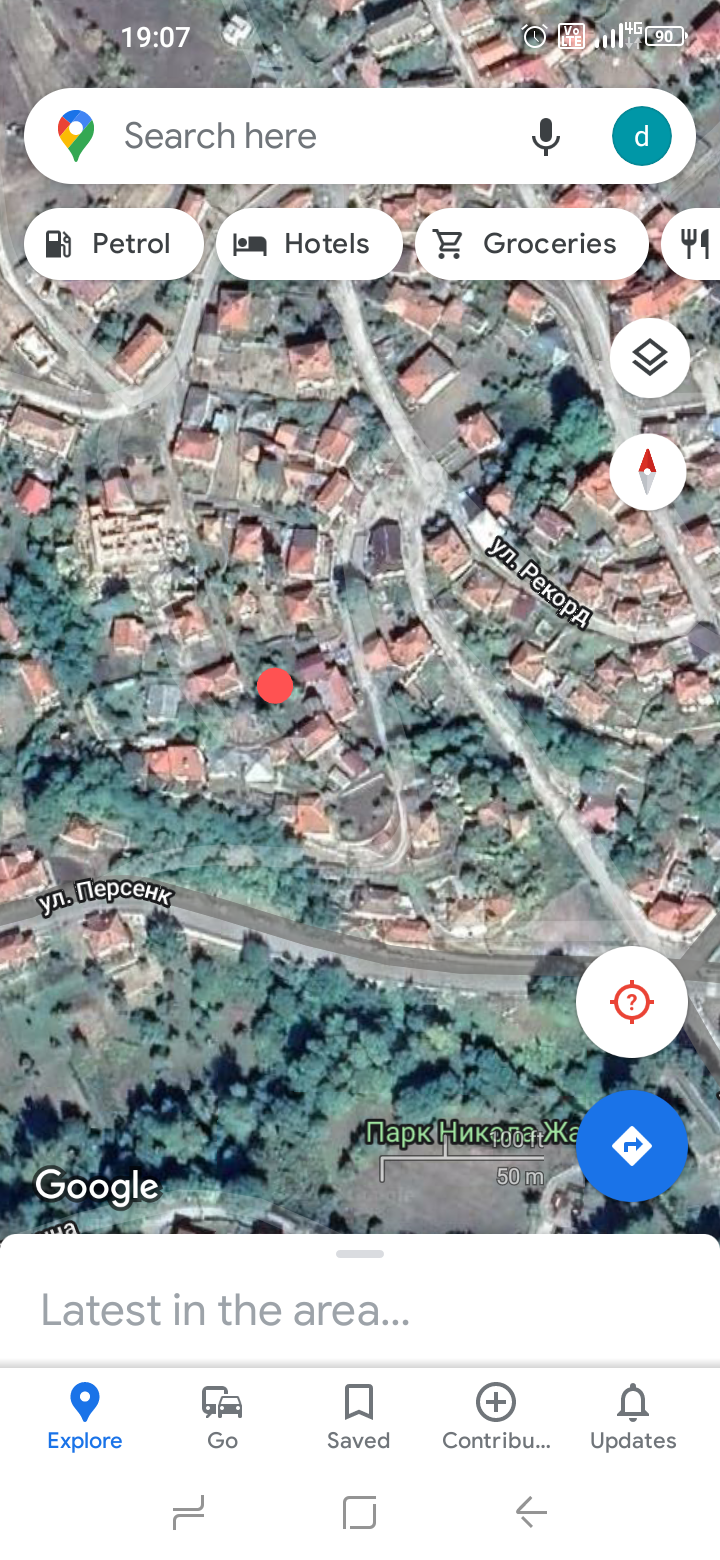Switch to the Contribute tab
The width and height of the screenshot is (720, 1560).
pos(495,1417)
